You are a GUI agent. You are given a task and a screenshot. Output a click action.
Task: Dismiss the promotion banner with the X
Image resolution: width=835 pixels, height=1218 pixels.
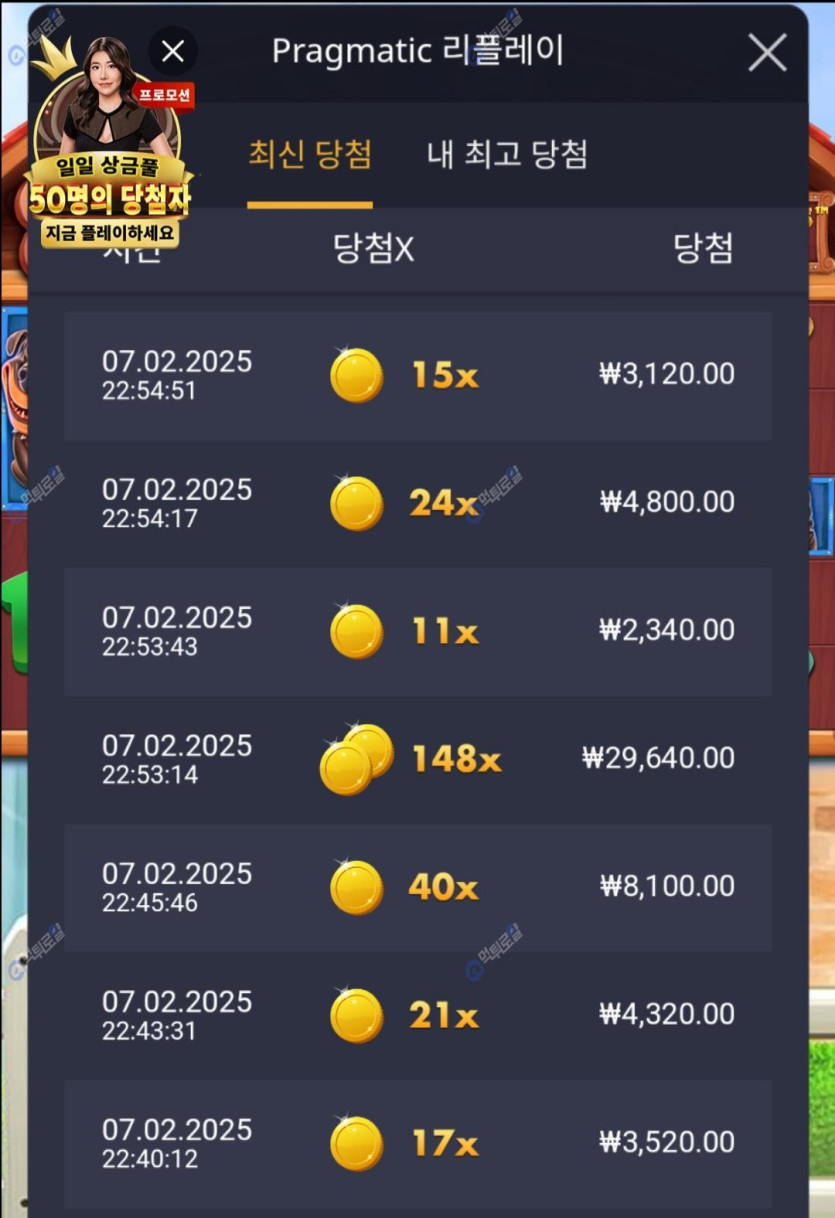pyautogui.click(x=173, y=52)
